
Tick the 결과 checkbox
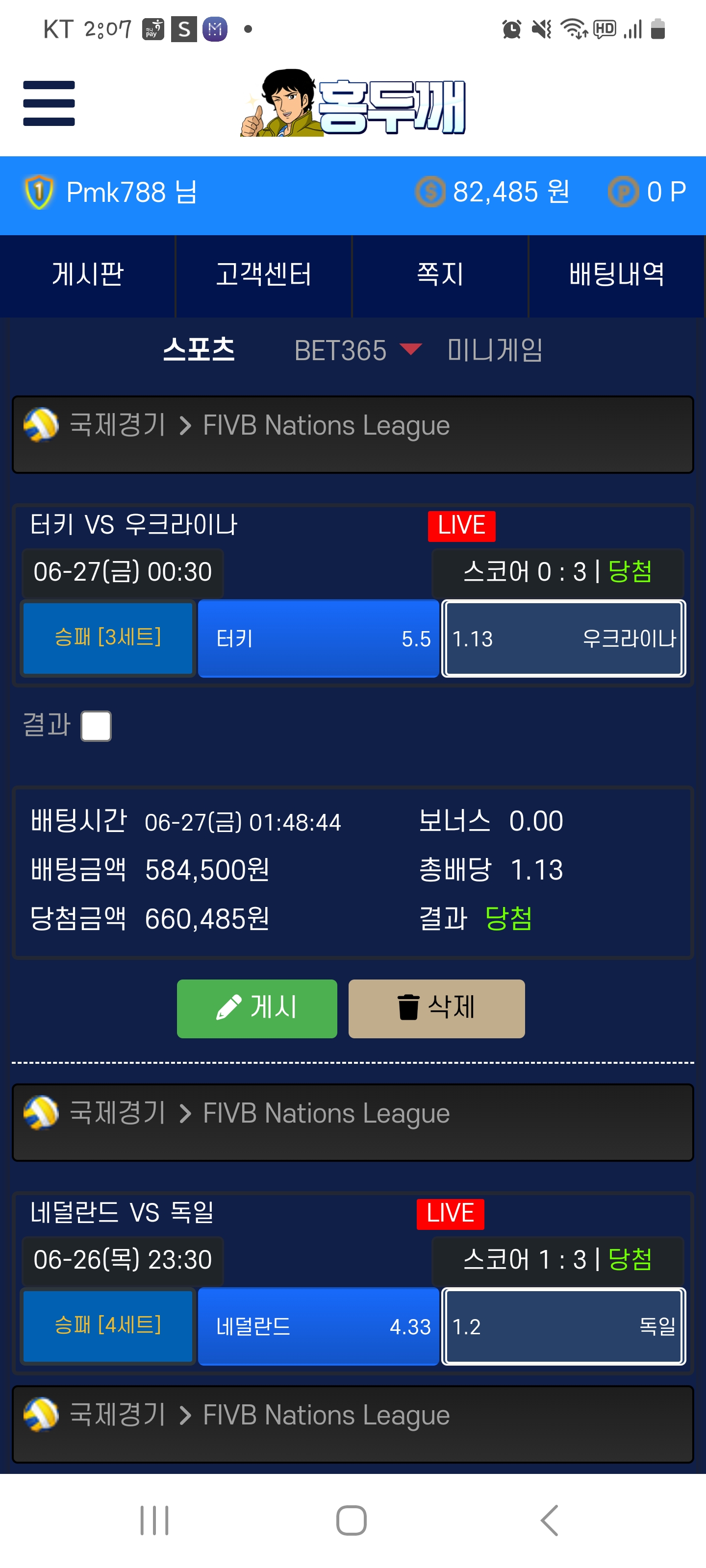click(x=96, y=726)
